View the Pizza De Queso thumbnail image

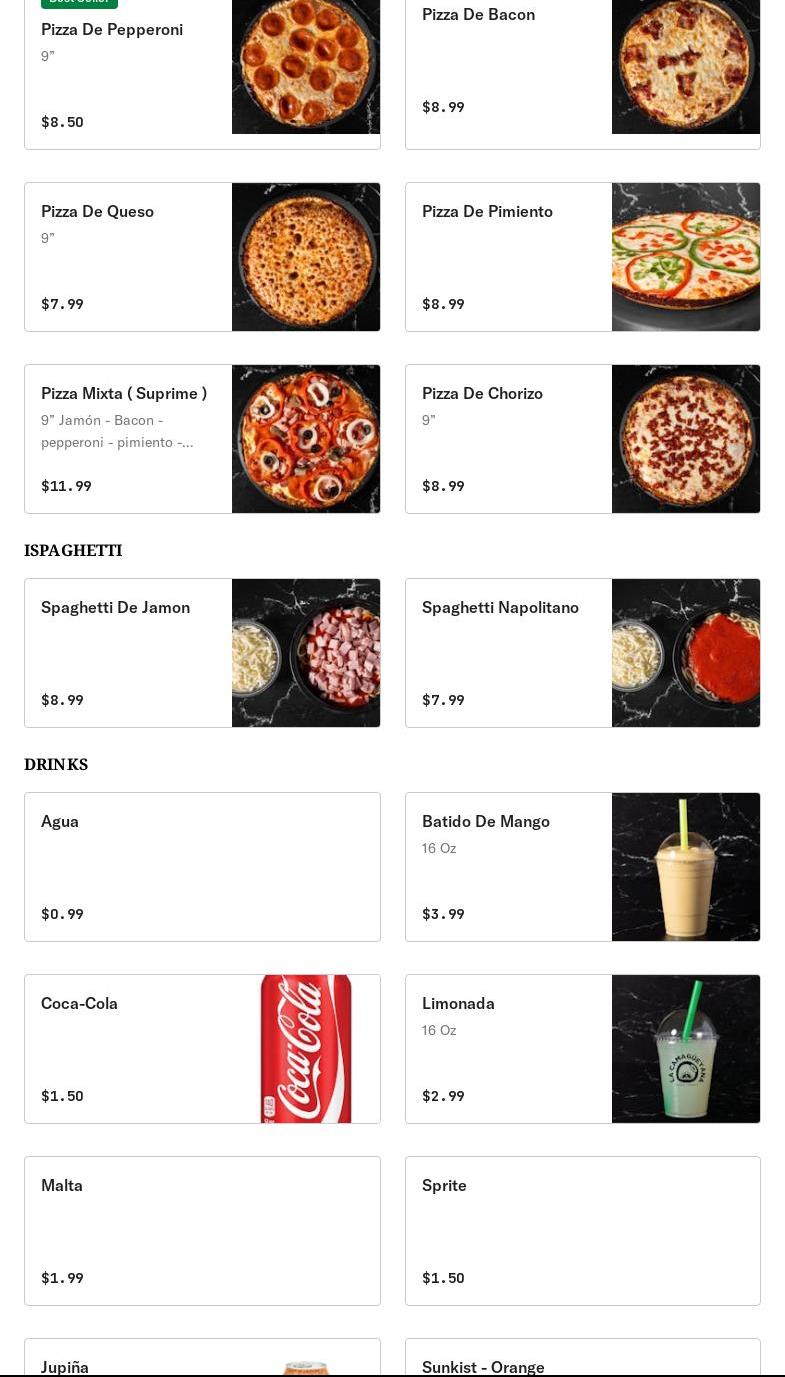point(306,257)
